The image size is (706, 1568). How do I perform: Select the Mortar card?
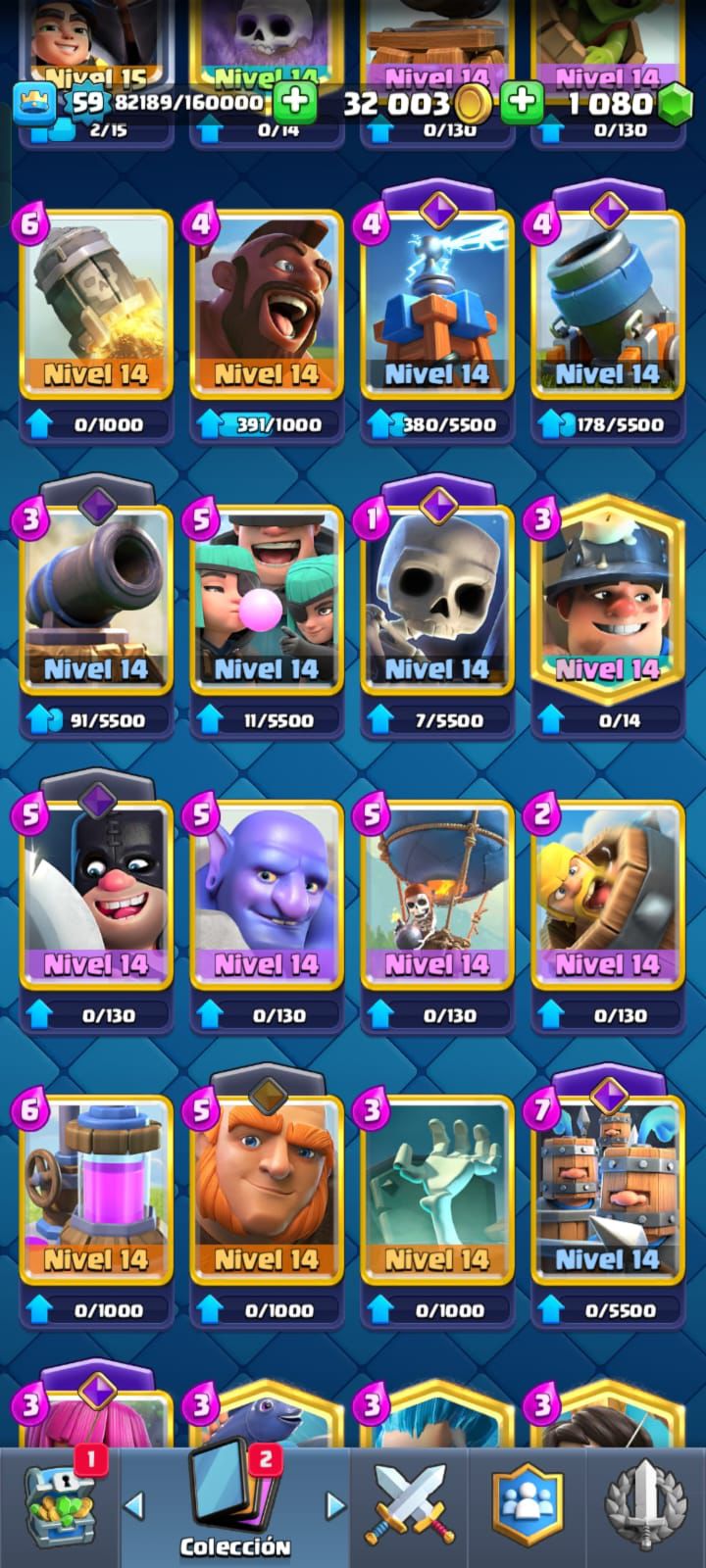(607, 304)
